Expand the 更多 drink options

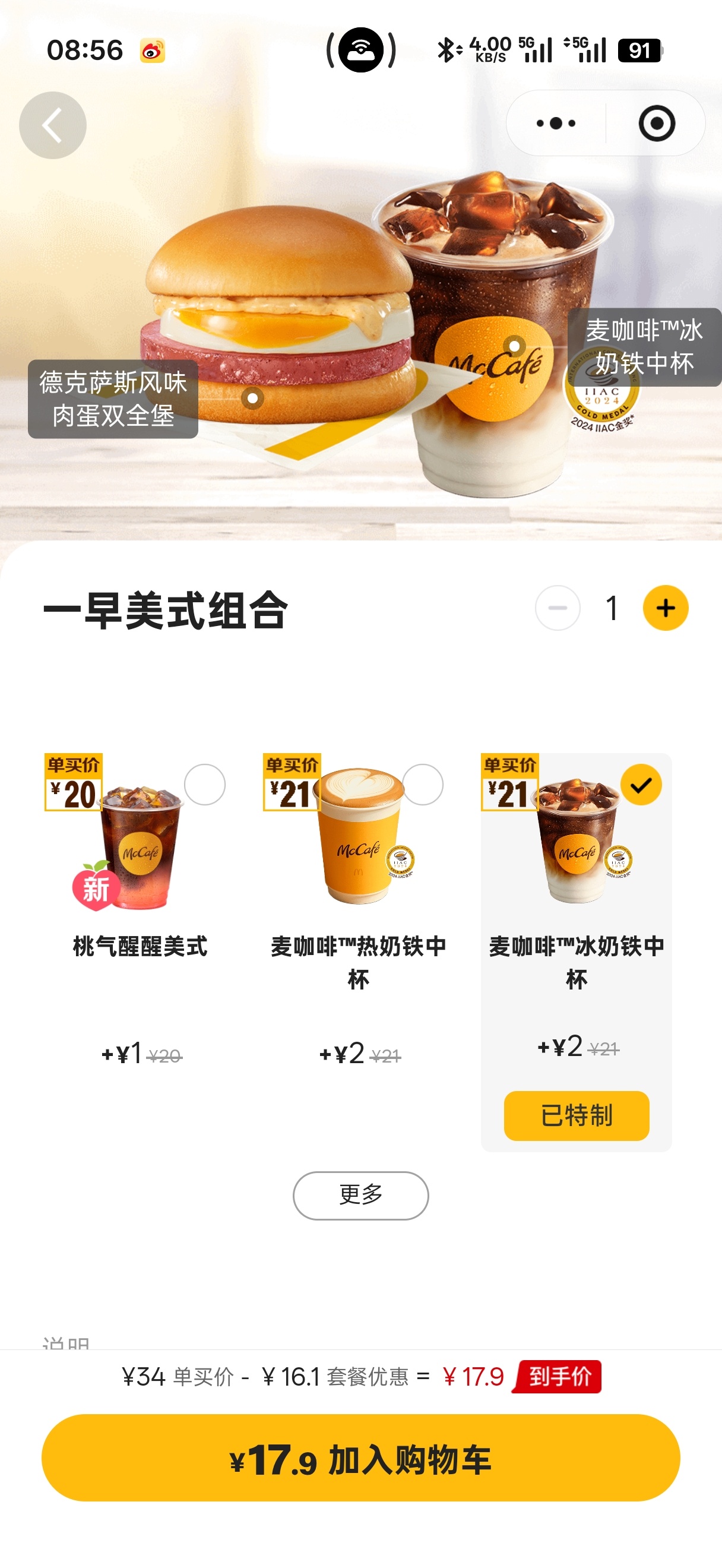[x=360, y=1194]
